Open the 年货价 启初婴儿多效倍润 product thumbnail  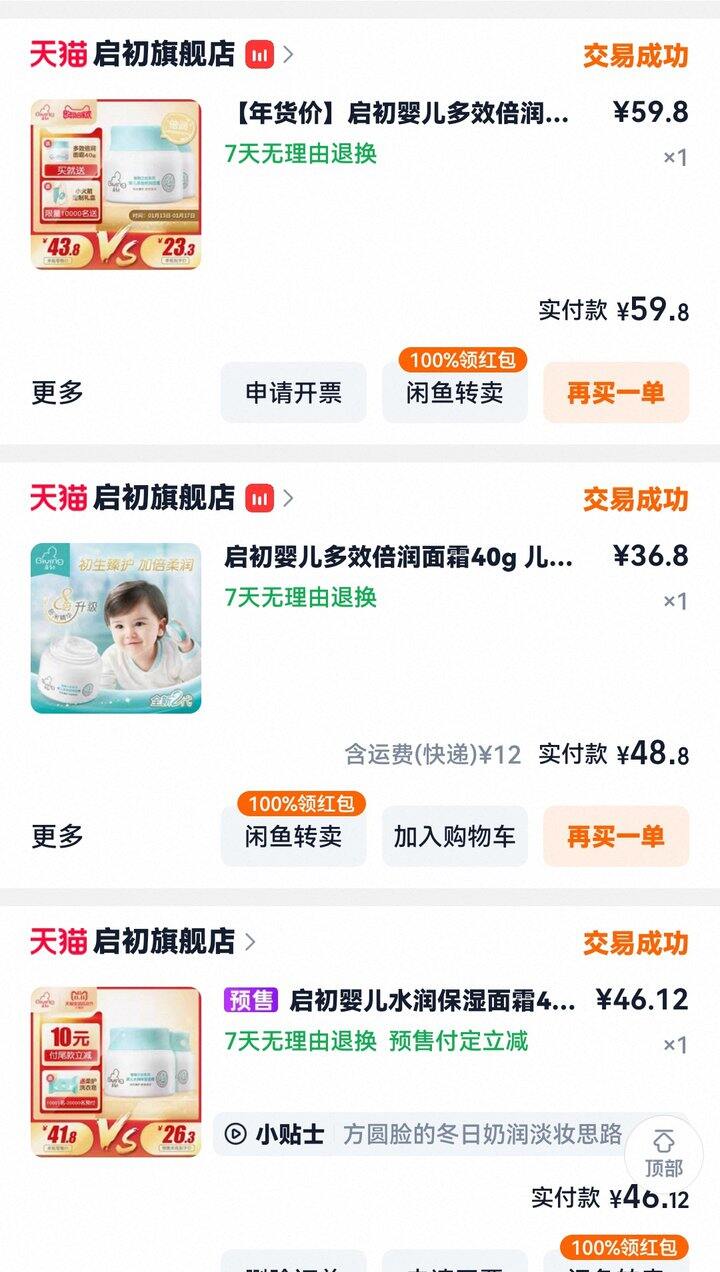tap(116, 185)
